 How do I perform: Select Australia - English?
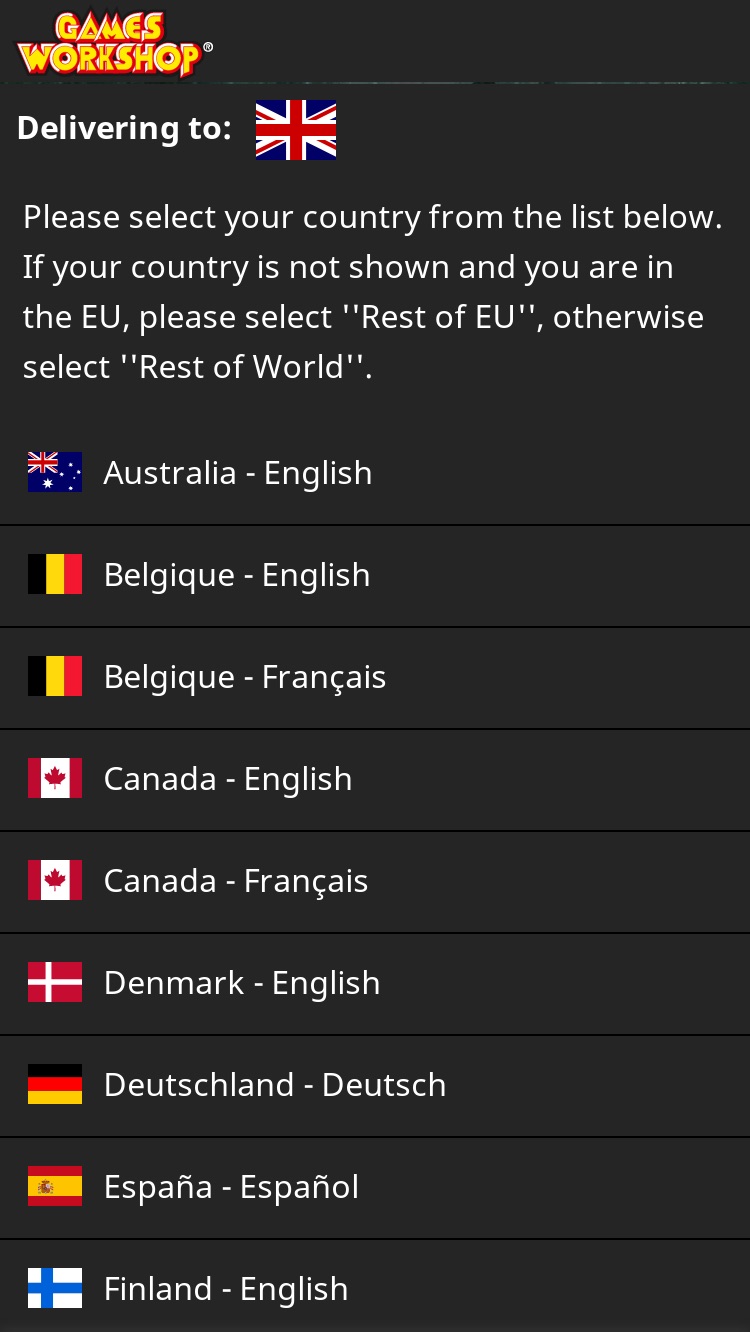coord(375,473)
